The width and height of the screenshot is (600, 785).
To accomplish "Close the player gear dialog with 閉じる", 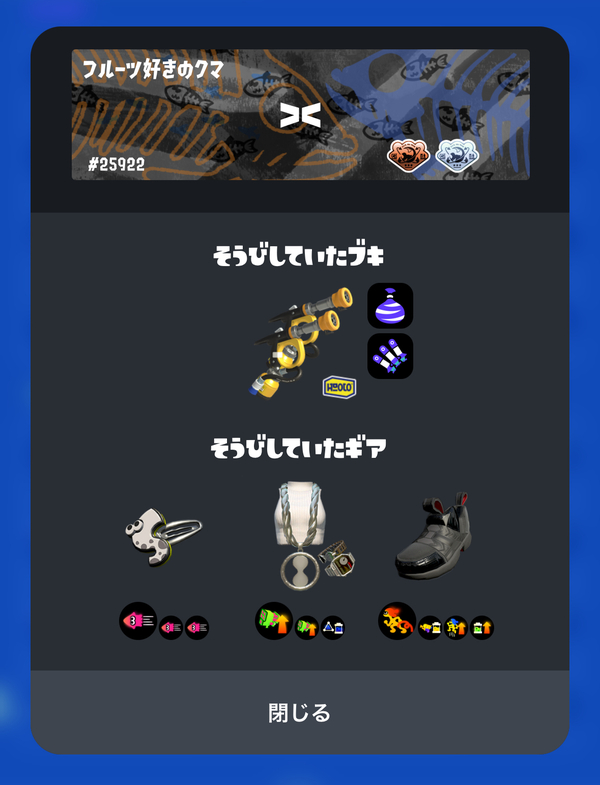I will click(300, 712).
